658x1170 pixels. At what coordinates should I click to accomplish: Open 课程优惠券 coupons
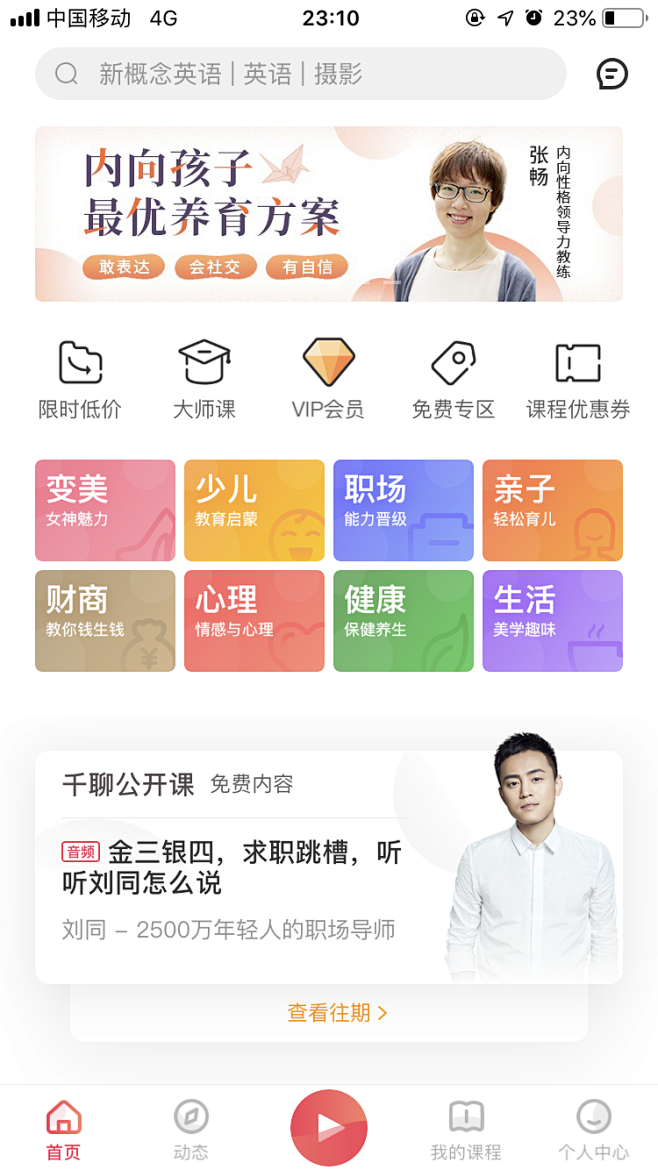578,380
